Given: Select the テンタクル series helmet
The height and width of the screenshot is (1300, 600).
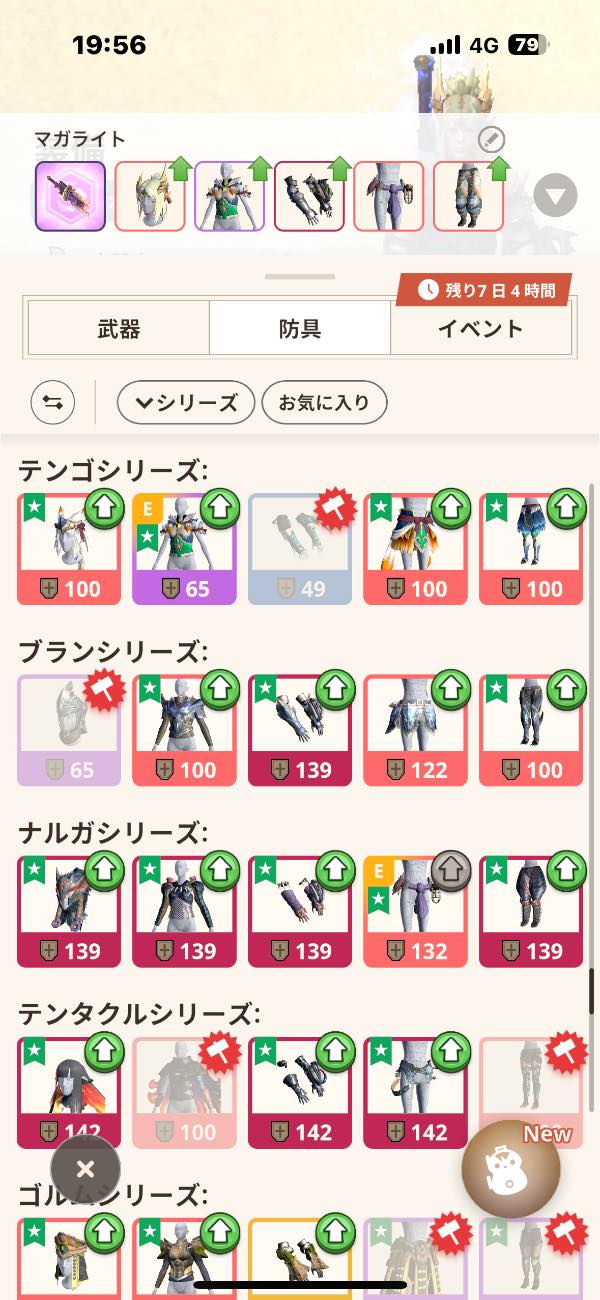Looking at the screenshot, I should pos(69,1092).
